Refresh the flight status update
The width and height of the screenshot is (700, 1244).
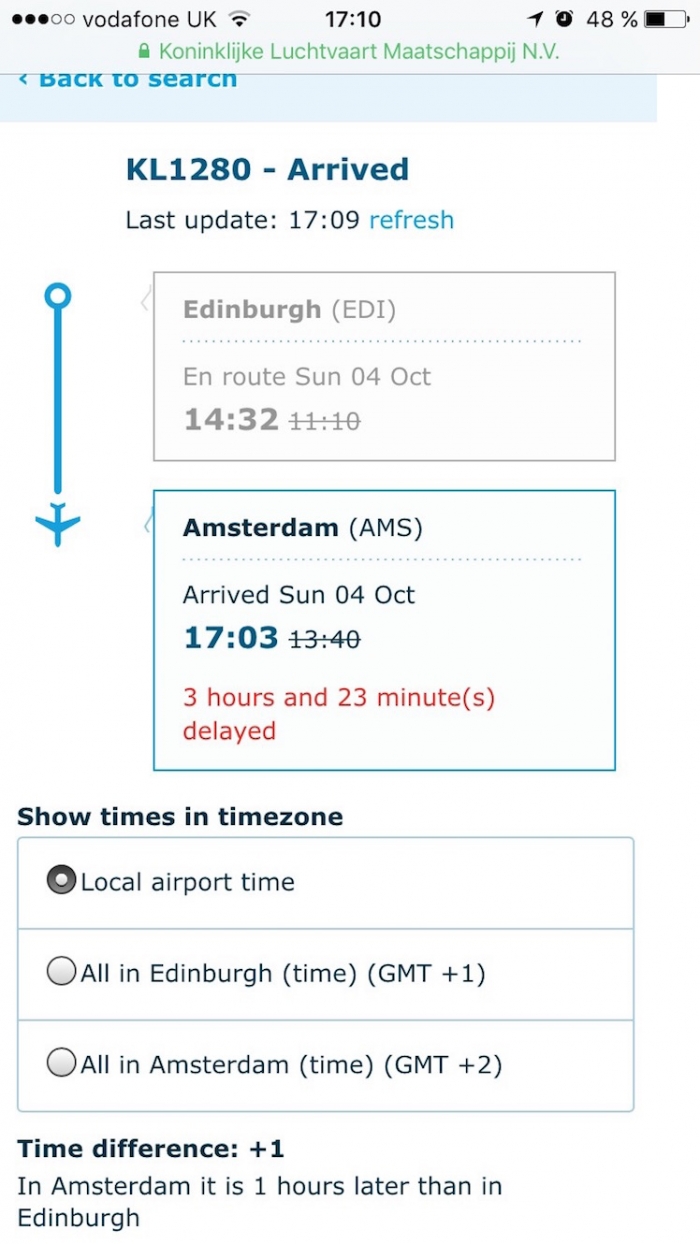click(411, 220)
